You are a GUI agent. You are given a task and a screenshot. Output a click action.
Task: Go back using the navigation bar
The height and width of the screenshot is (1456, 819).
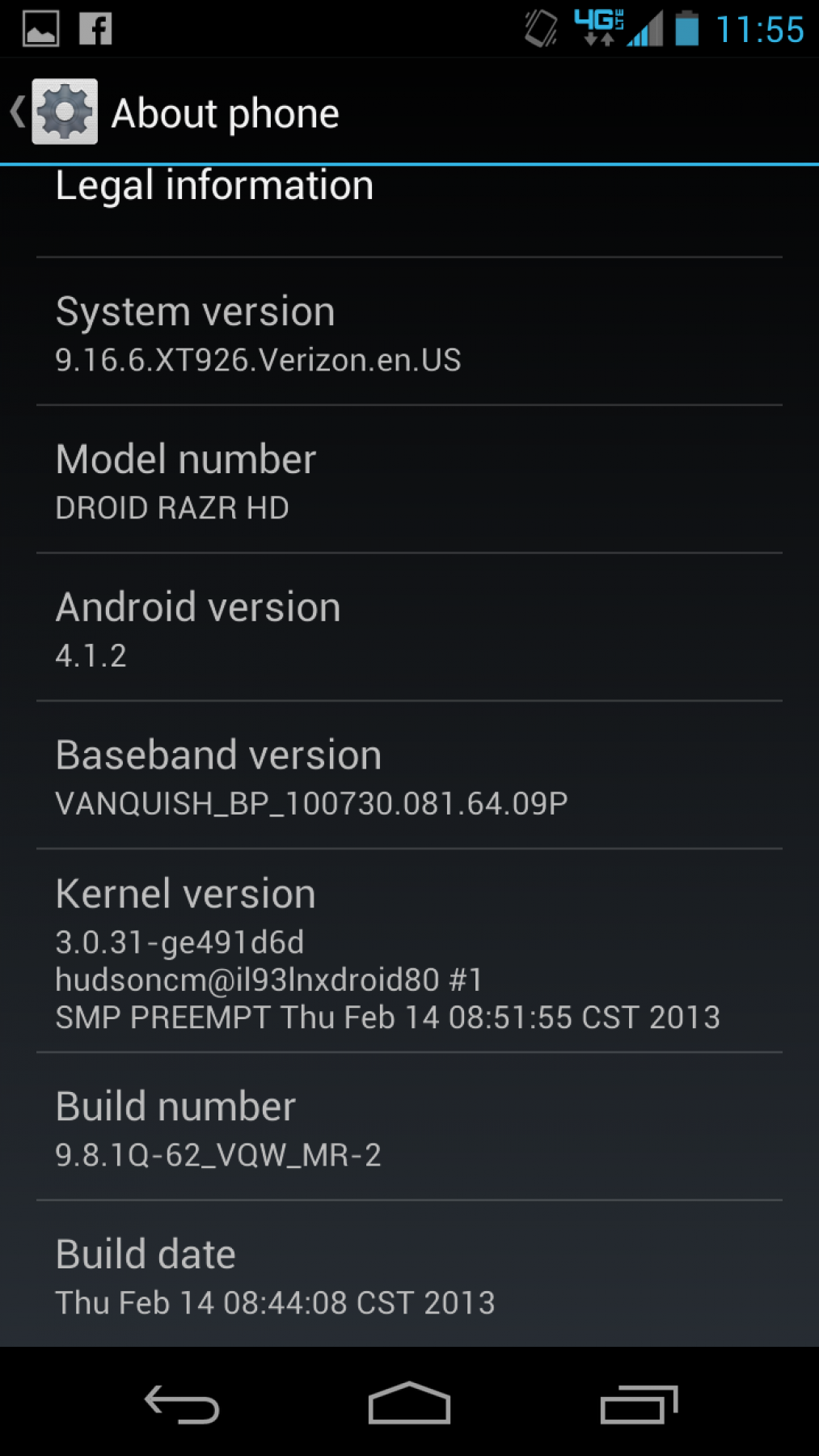coord(183,1403)
